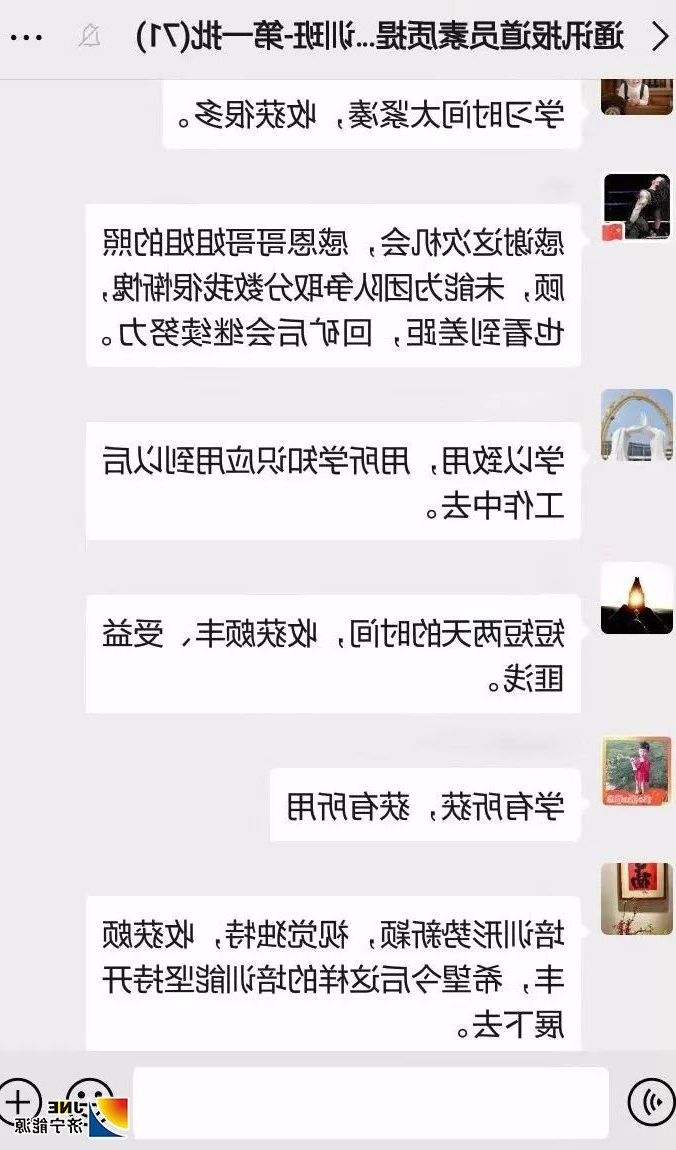
Task: View profile of sender of 培训形势新颖 message
Action: (636, 898)
